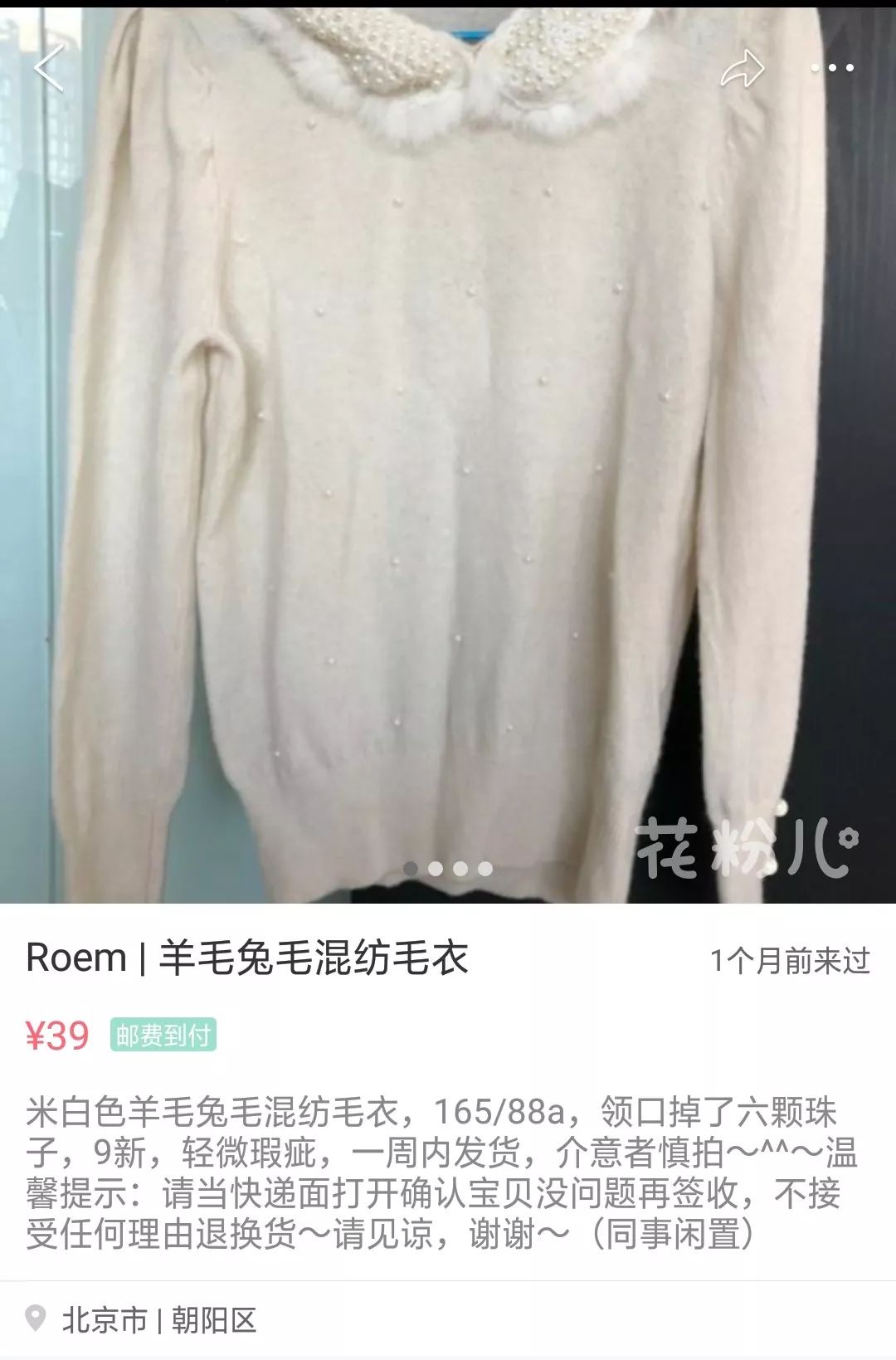The height and width of the screenshot is (1360, 896).
Task: Tap the seller activity status 1个月前来过
Action: pos(791,958)
